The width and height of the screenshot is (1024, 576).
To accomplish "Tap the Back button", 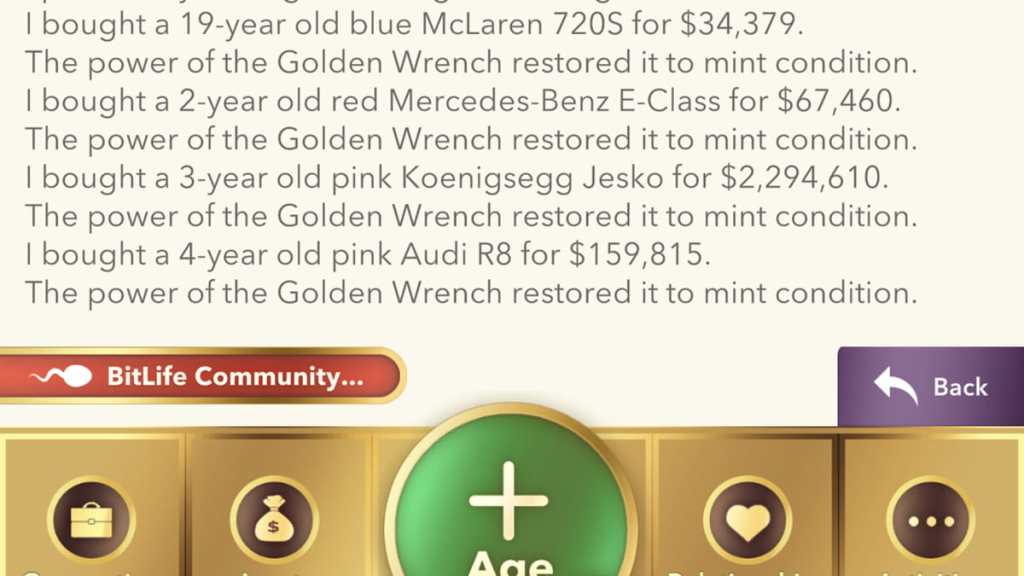I will click(x=930, y=387).
